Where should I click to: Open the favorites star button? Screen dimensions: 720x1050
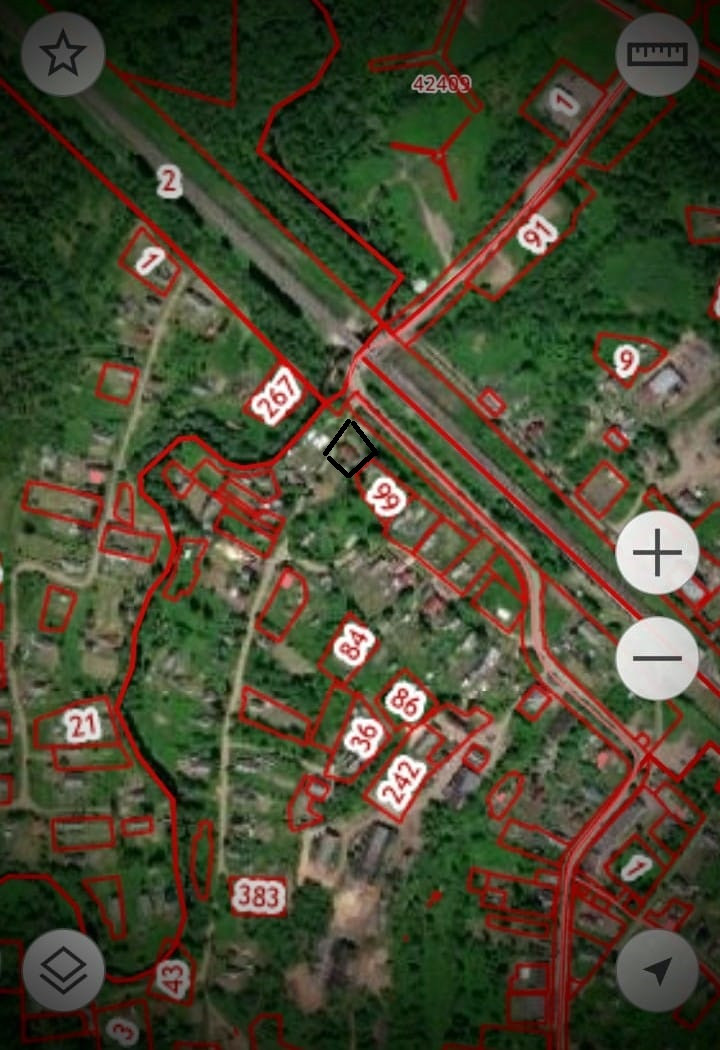63,54
